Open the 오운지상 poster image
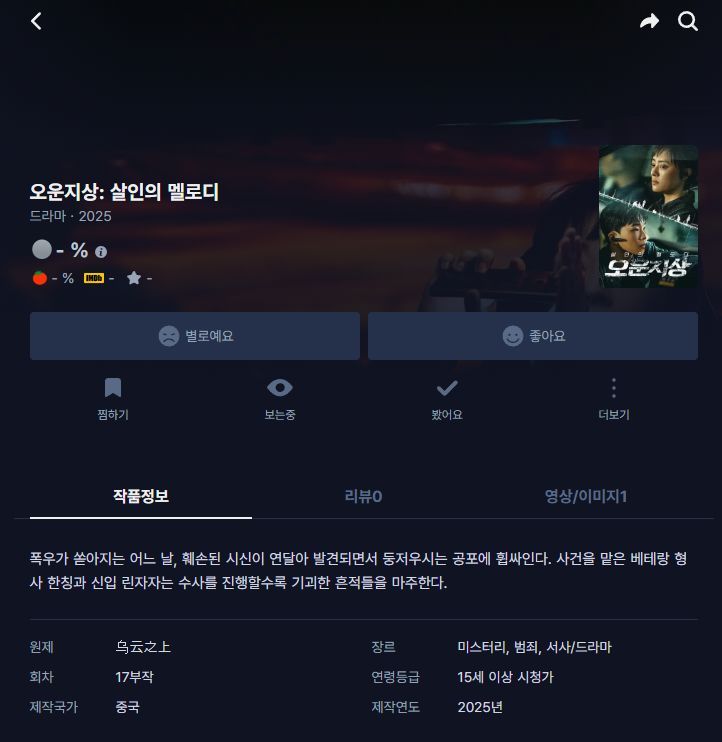 pyautogui.click(x=648, y=216)
